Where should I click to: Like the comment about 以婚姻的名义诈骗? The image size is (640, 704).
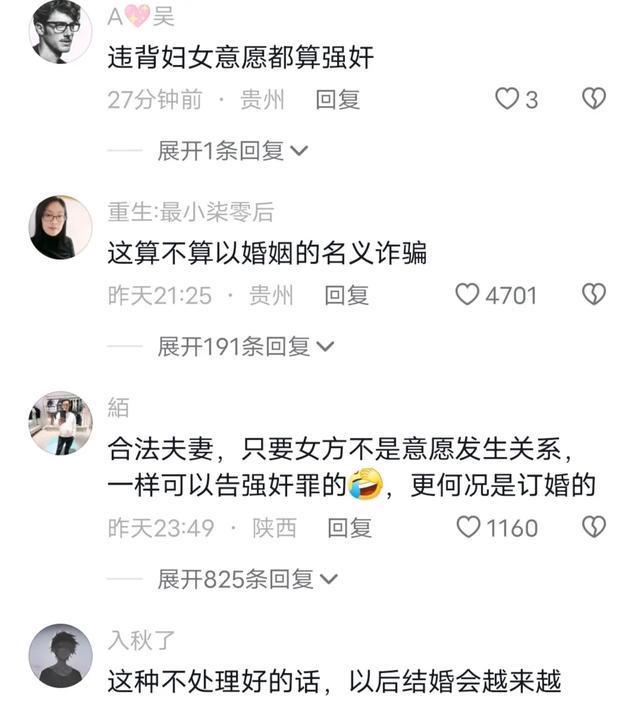coord(468,295)
